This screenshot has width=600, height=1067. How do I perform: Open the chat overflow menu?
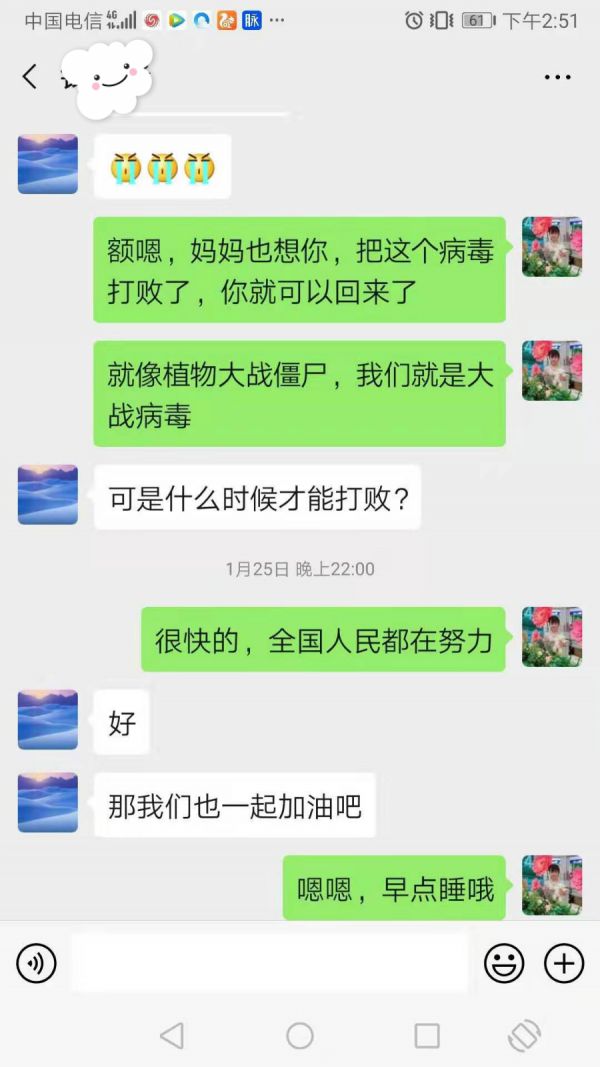click(x=557, y=77)
